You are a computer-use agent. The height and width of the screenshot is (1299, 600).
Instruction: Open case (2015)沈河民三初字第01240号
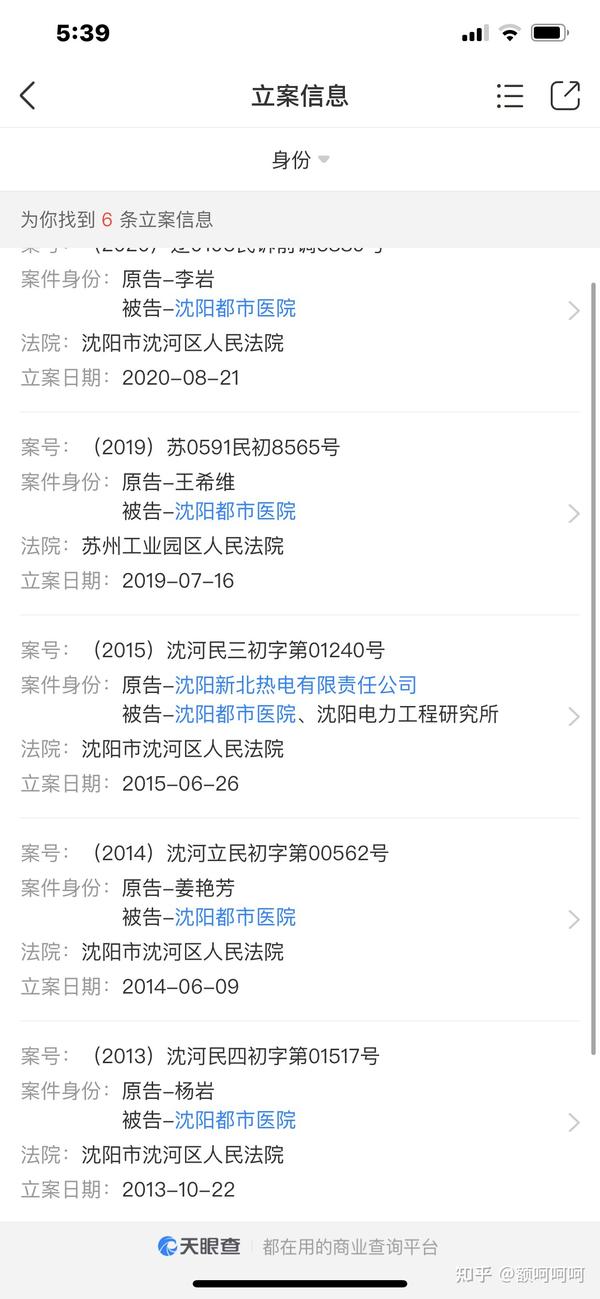[x=300, y=716]
